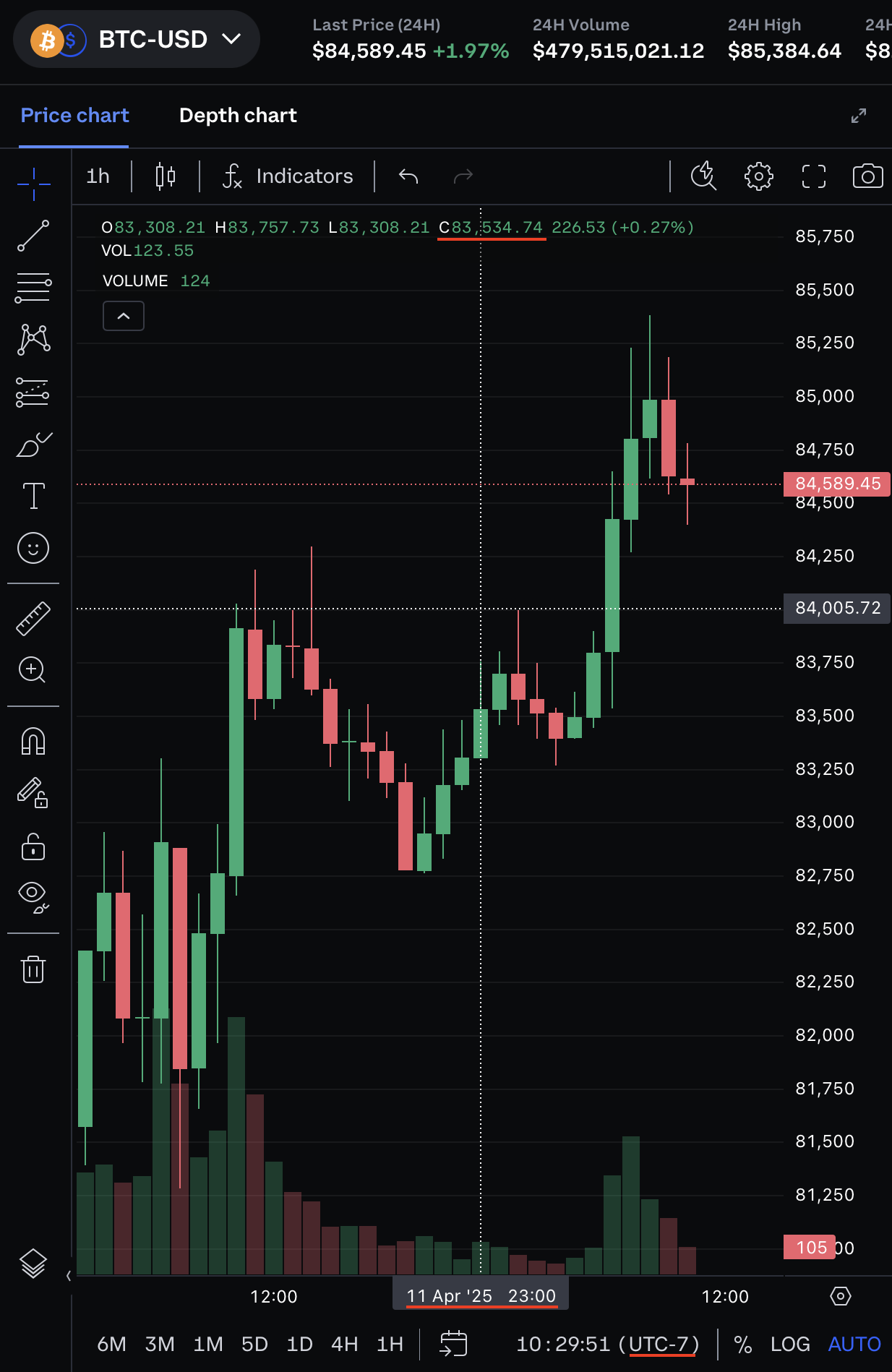Toggle the LOG scale
This screenshot has width=892, height=1372.
point(789,1345)
